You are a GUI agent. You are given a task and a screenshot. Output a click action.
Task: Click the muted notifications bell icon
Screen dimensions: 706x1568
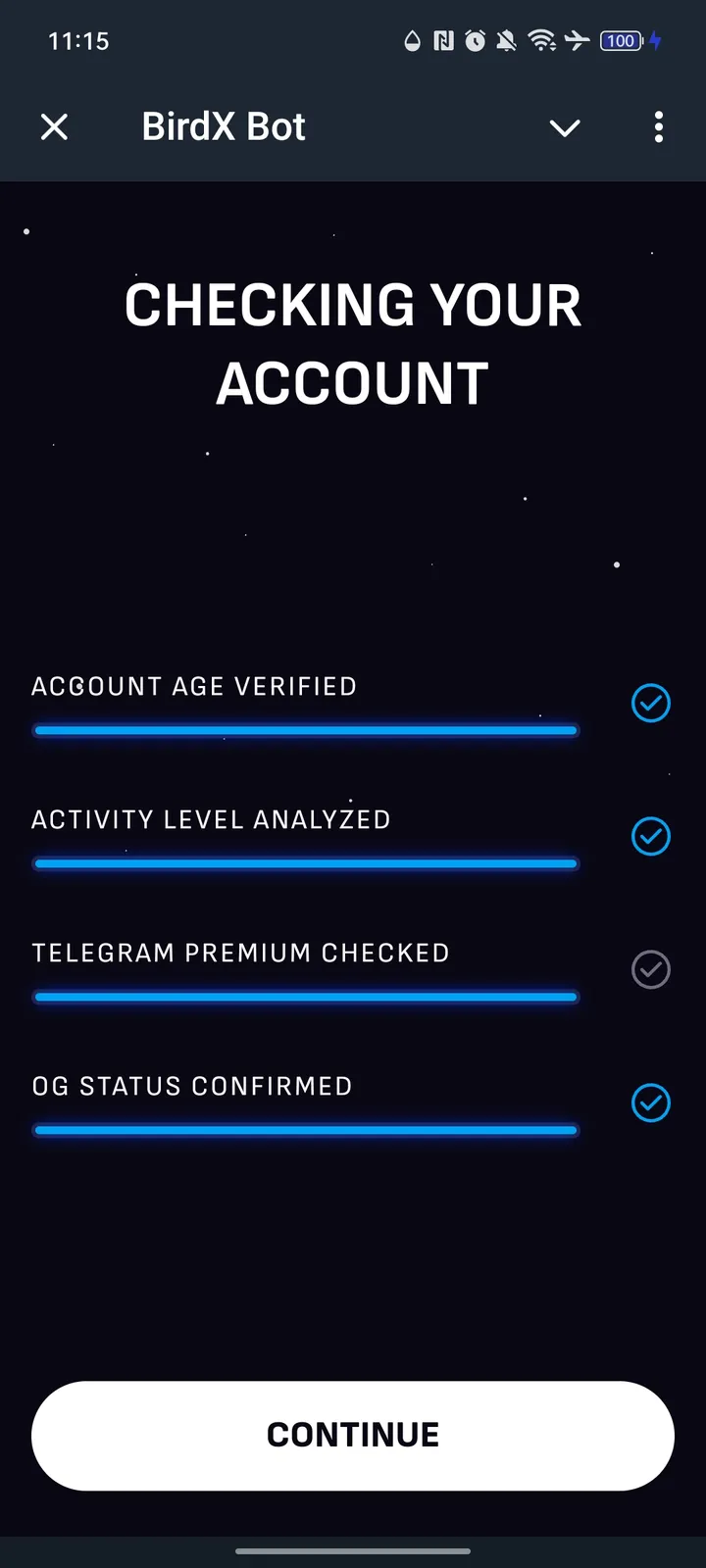506,41
